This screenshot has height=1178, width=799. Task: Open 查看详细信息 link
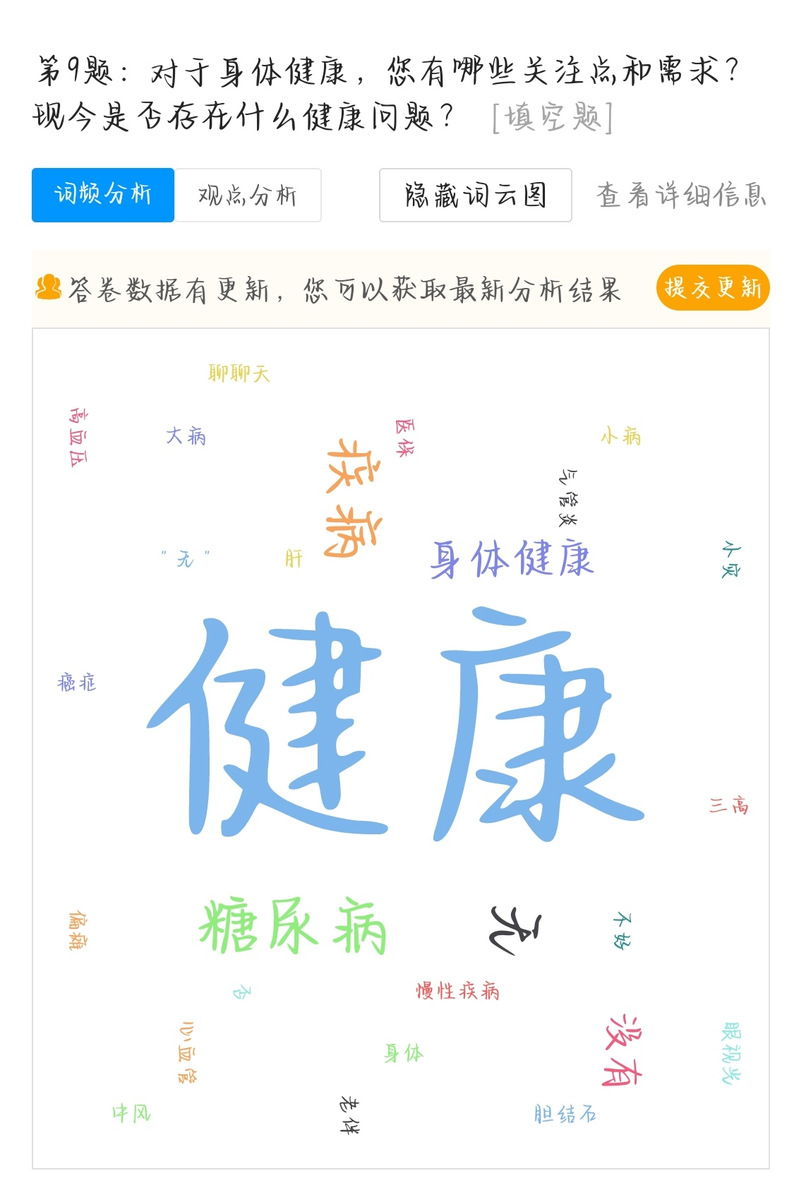point(681,195)
